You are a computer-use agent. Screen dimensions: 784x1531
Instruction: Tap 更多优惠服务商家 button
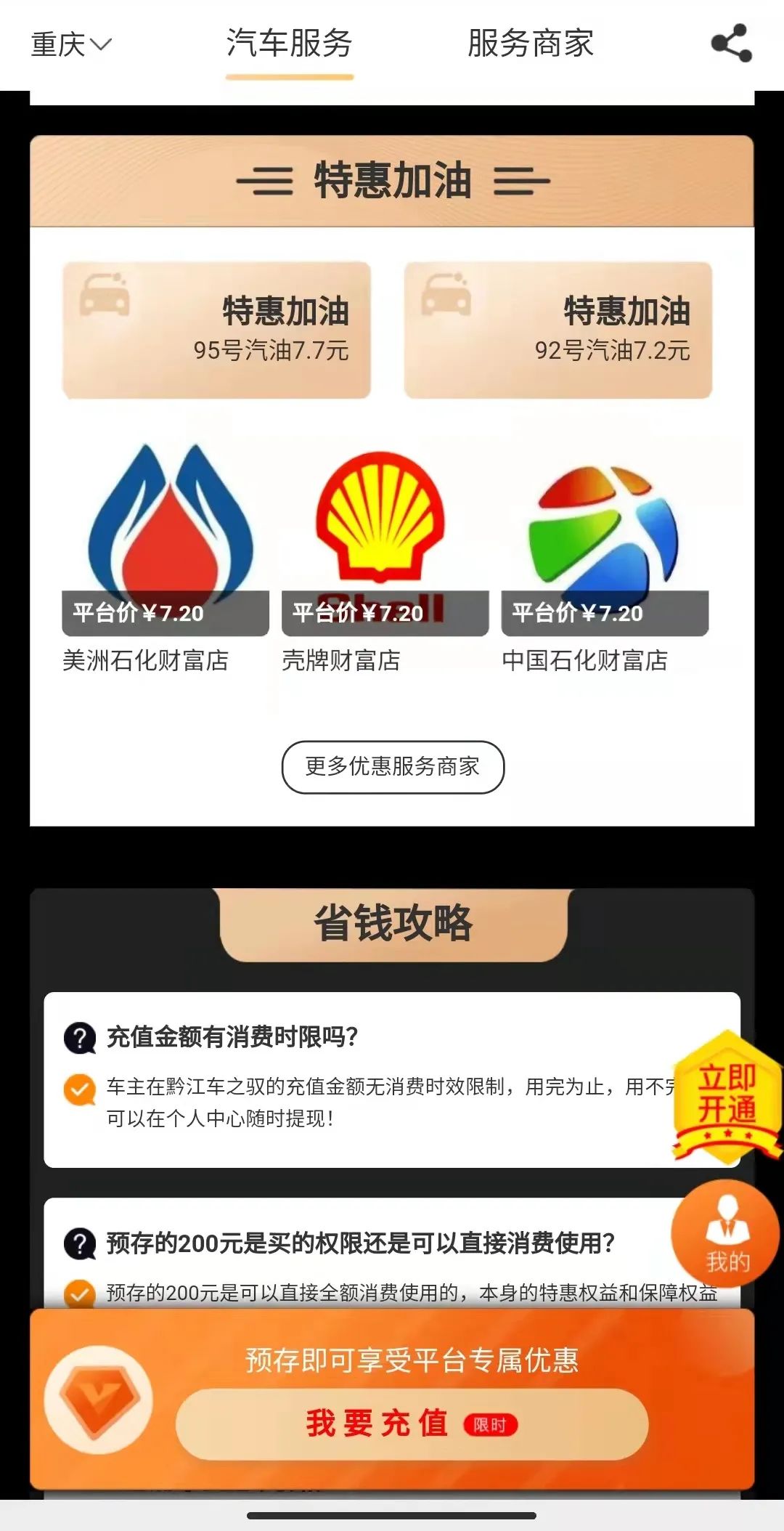[393, 767]
